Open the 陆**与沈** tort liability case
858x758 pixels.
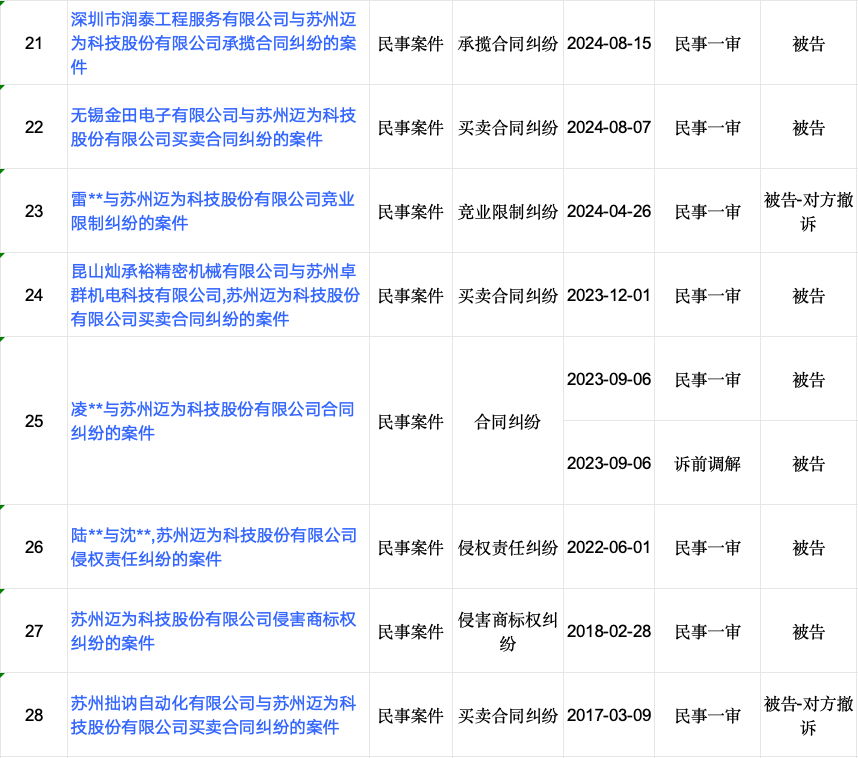point(213,548)
